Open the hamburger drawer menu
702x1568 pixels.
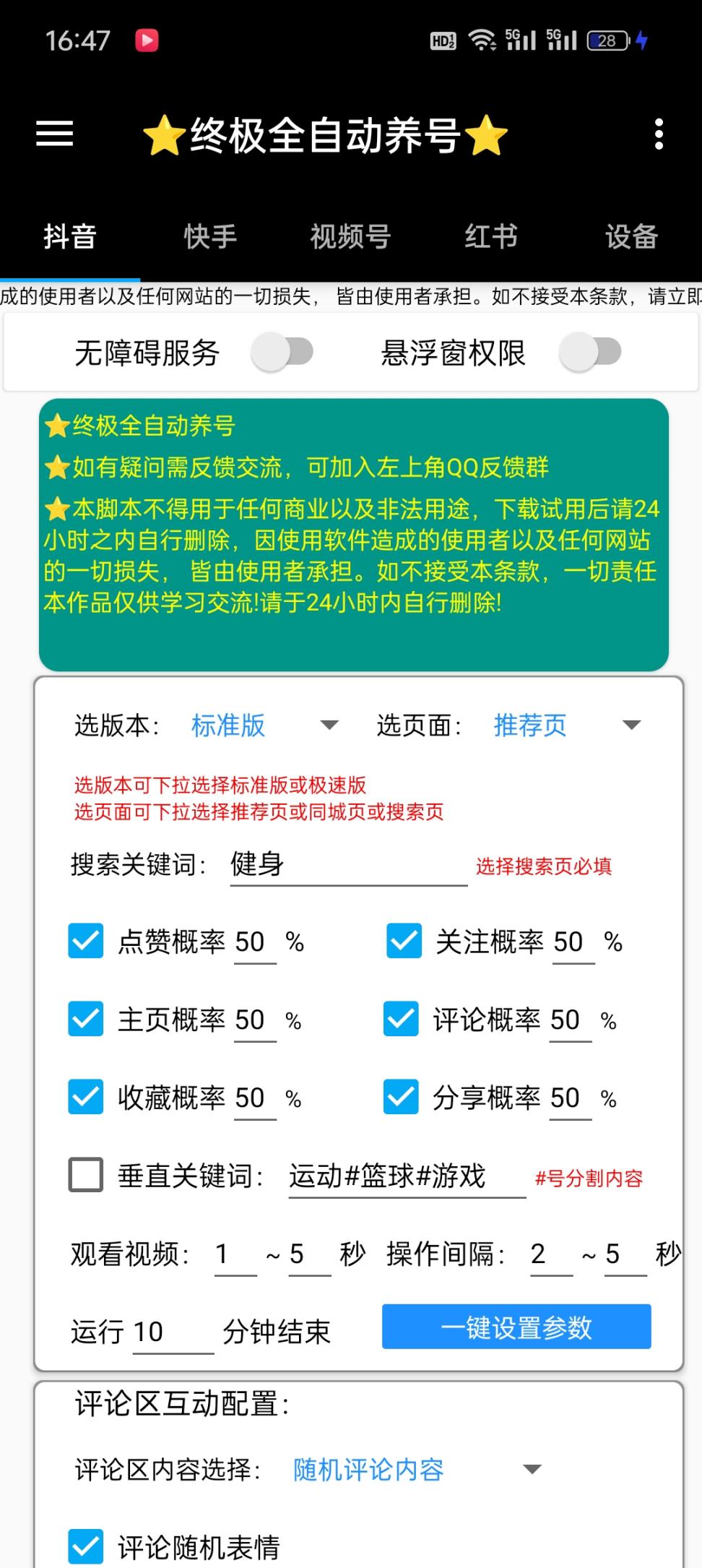[55, 134]
